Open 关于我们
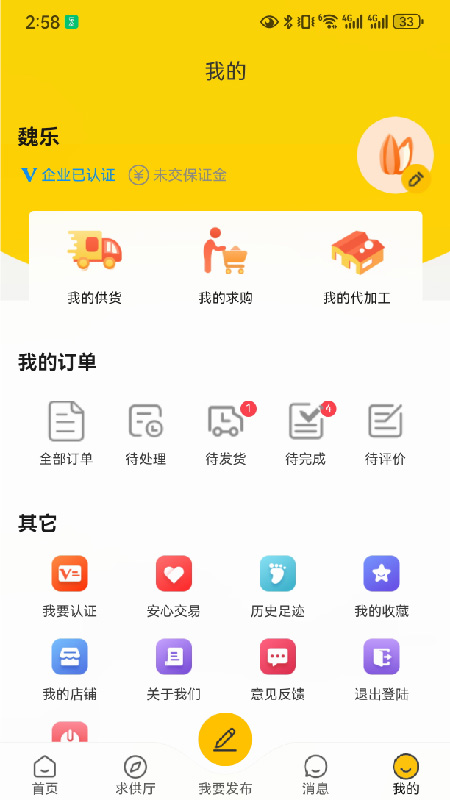The image size is (450, 800). click(x=173, y=670)
